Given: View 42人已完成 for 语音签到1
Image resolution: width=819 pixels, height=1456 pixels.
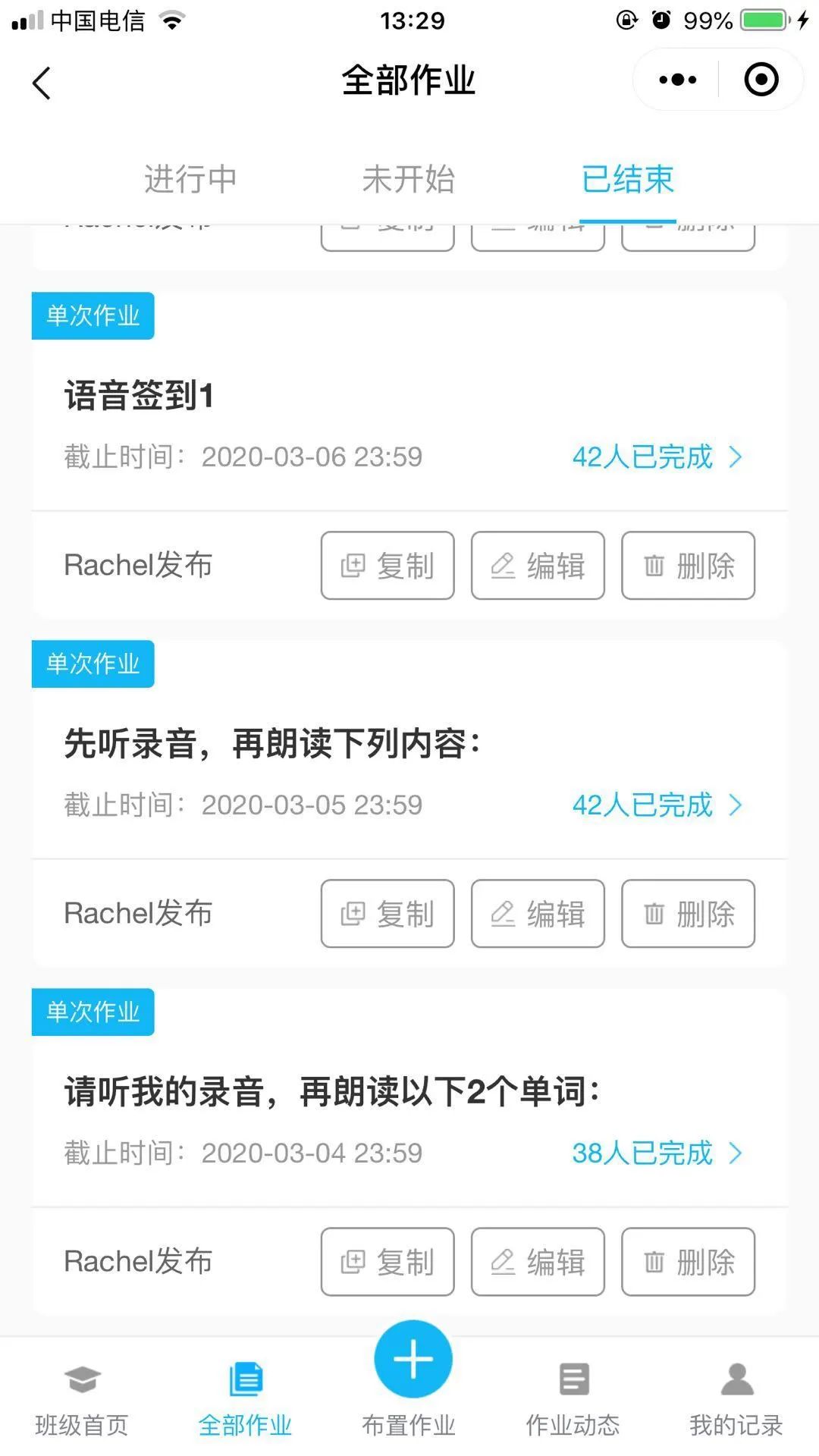Looking at the screenshot, I should coord(657,457).
